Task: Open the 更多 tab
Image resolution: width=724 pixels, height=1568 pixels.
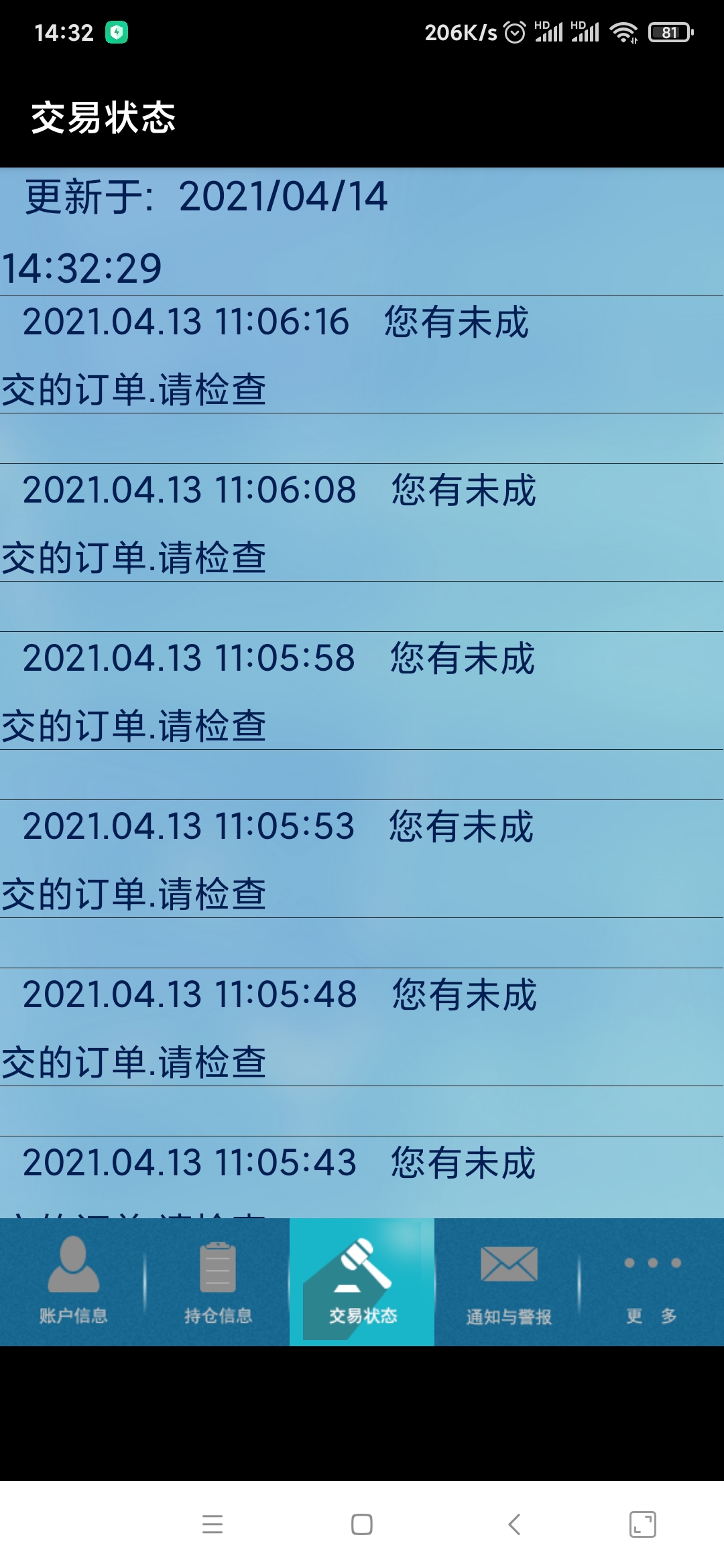Action: pyautogui.click(x=652, y=1281)
